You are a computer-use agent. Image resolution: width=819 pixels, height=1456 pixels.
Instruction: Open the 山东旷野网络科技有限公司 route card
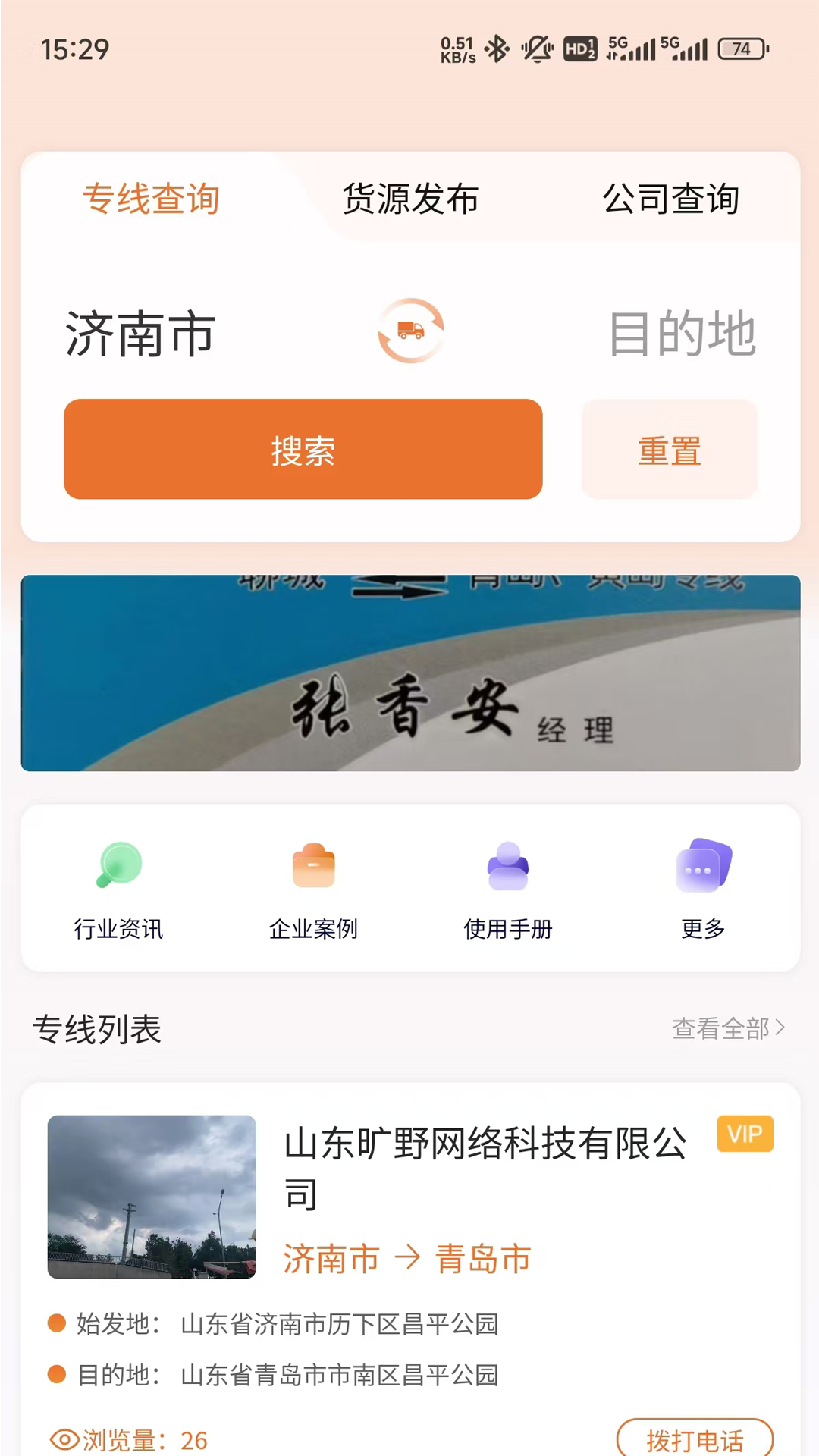coord(485,1168)
